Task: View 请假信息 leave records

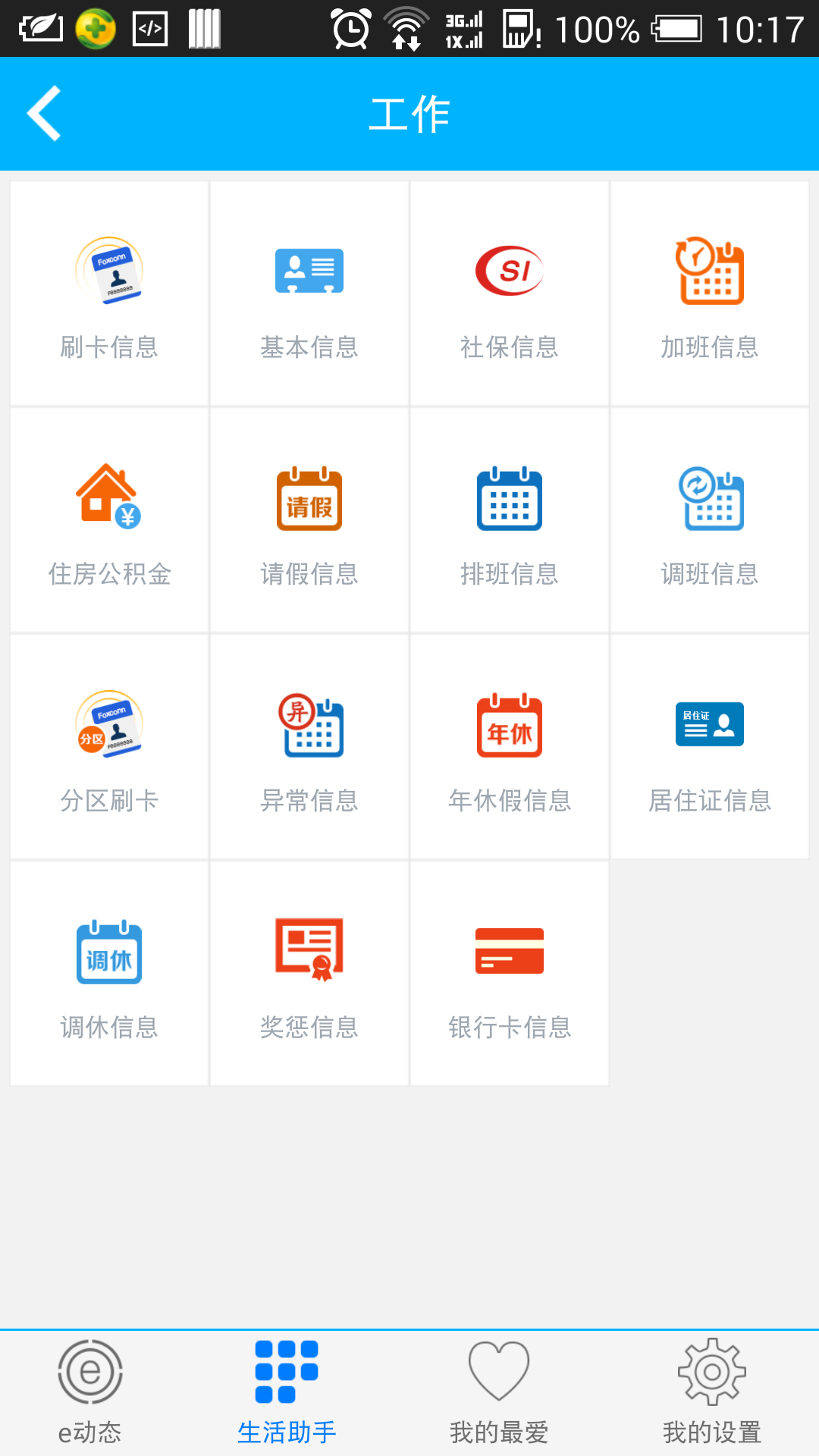Action: (309, 523)
